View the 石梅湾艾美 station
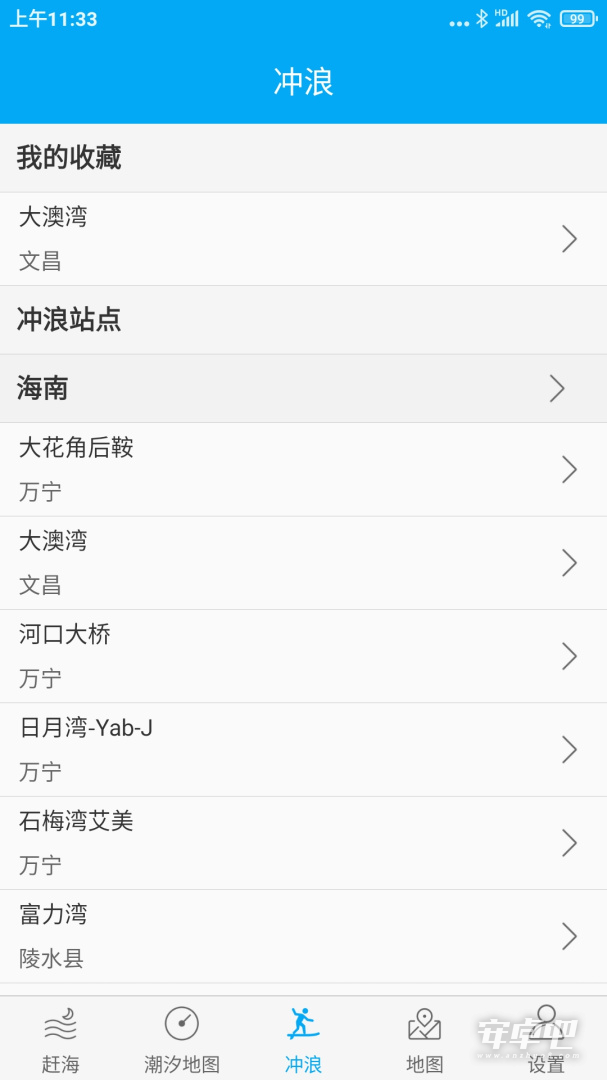The height and width of the screenshot is (1080, 607). point(303,843)
